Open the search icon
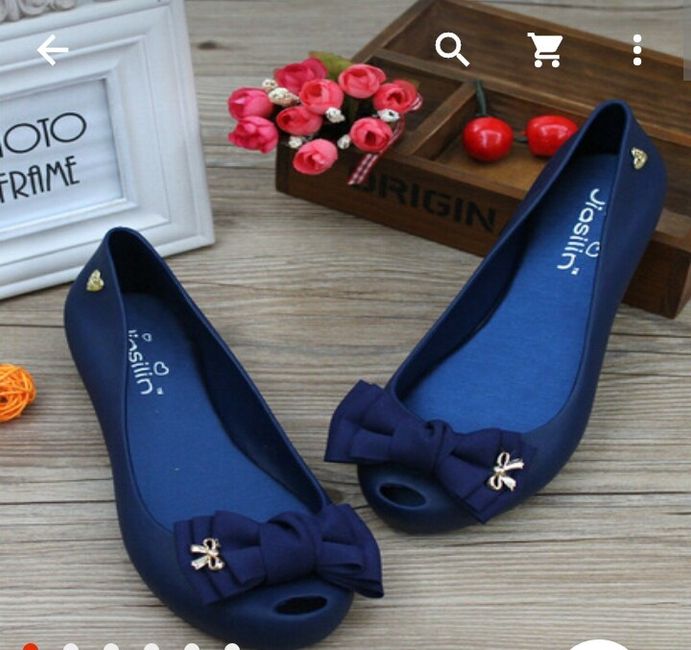The image size is (691, 650). click(452, 49)
